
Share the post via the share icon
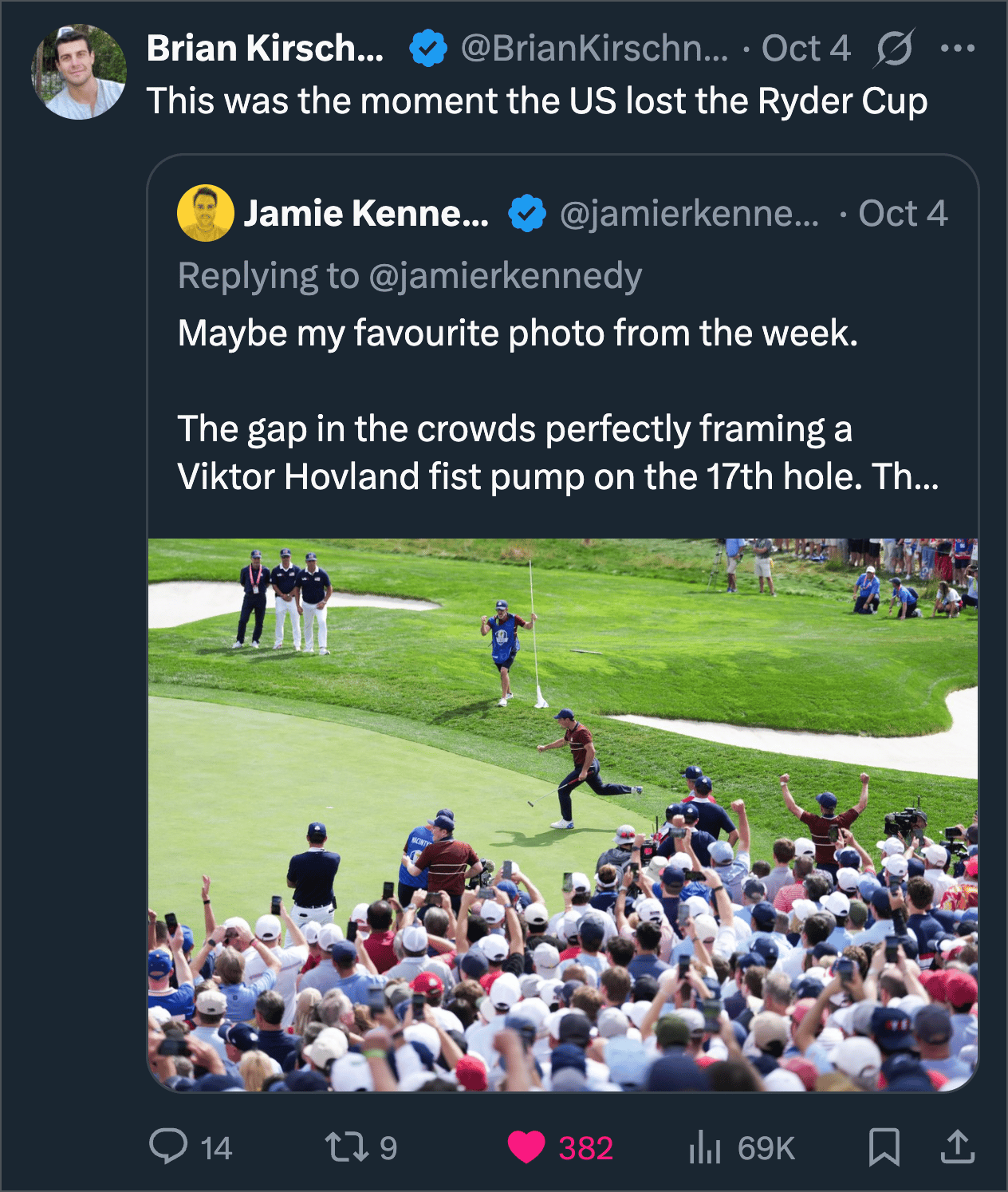click(x=957, y=1147)
